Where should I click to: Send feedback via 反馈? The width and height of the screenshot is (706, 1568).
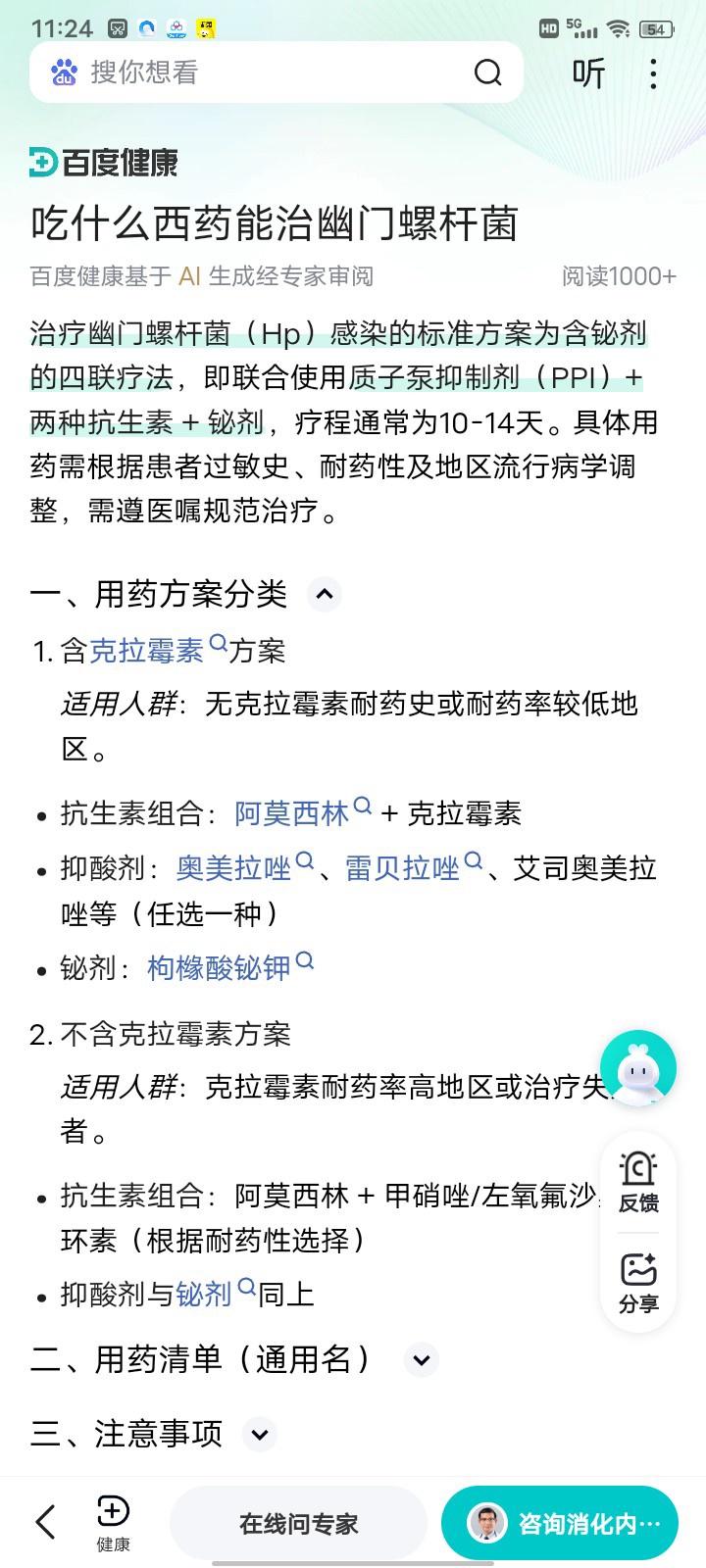coord(638,1183)
